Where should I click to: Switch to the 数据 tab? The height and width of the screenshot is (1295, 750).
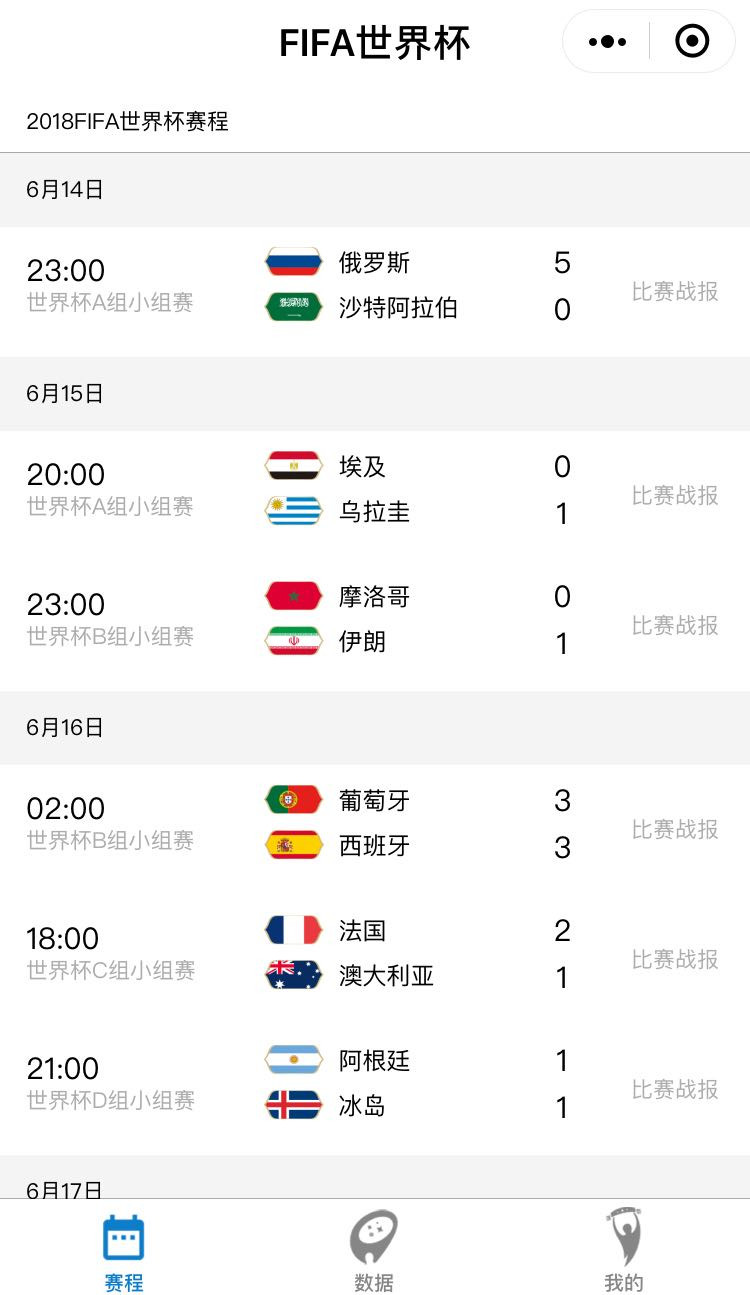(374, 1250)
